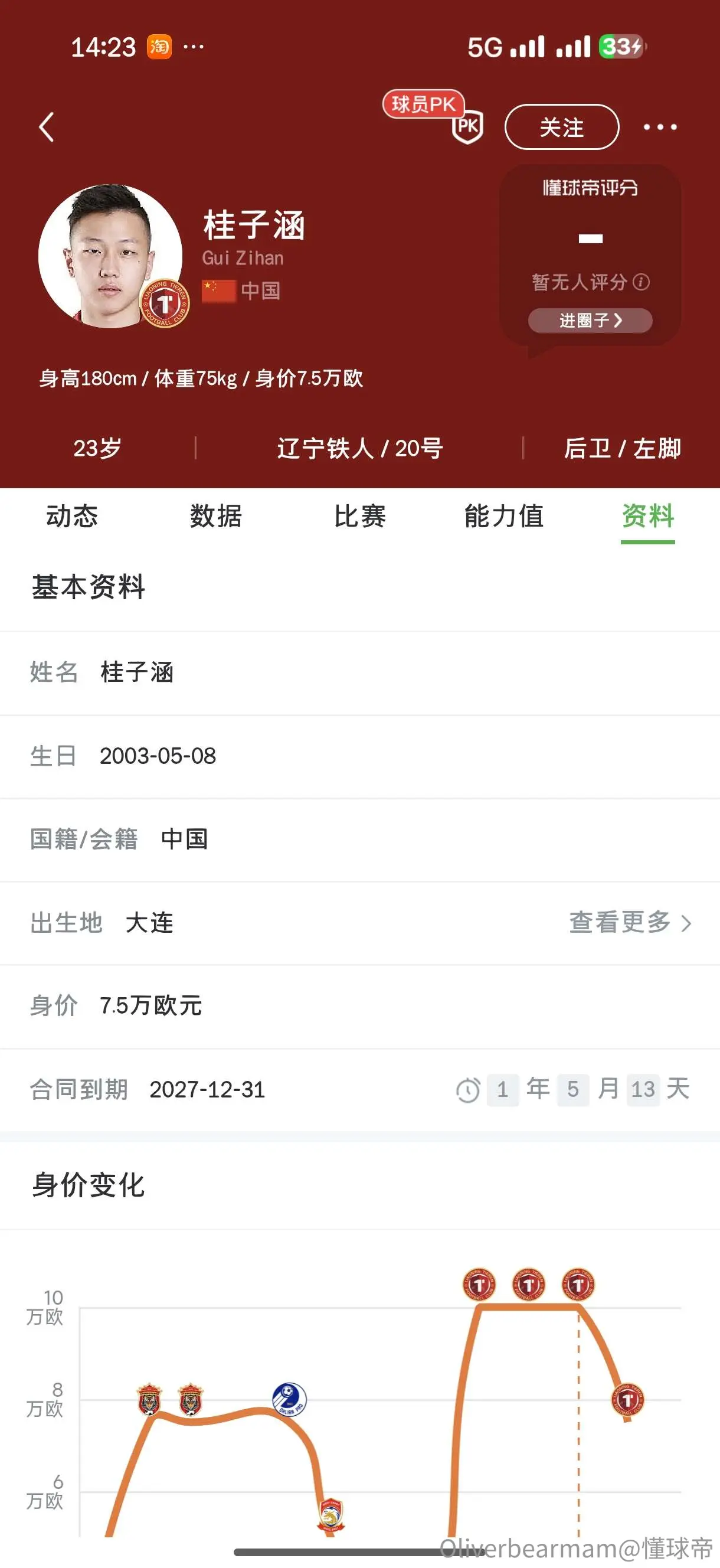Select the 资料 tab
The width and height of the screenshot is (720, 1568).
[647, 516]
